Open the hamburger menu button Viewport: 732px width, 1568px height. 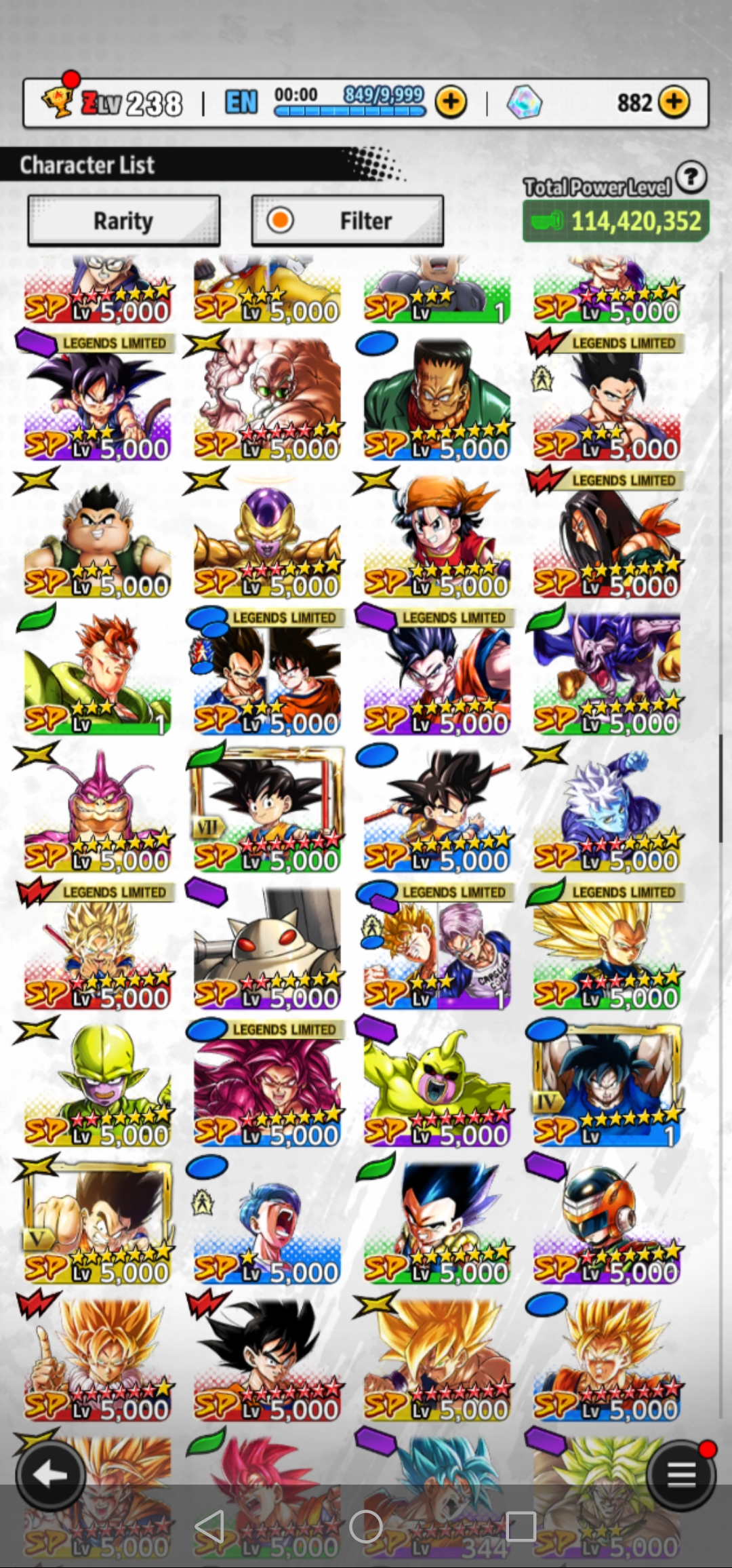(x=680, y=1475)
